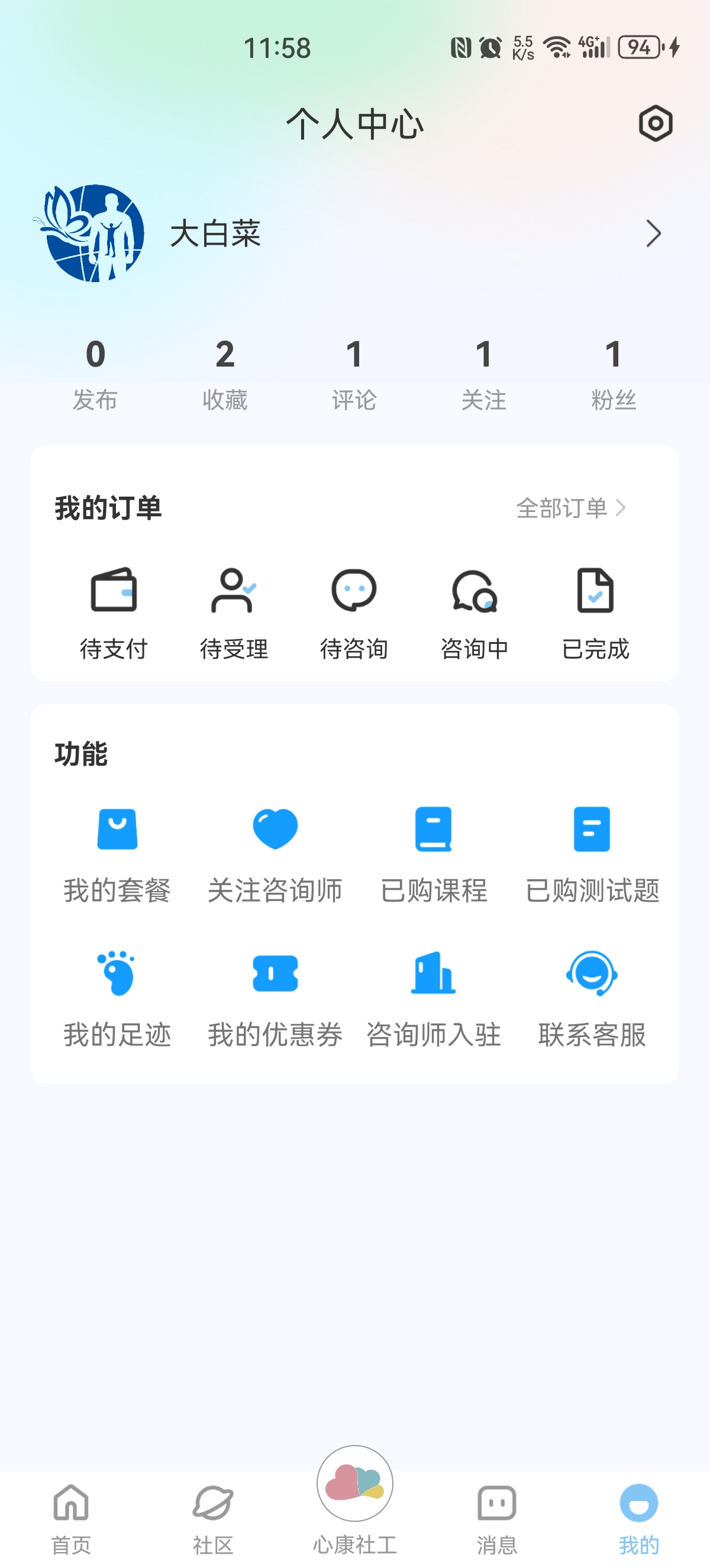Check 待咨询 orders
This screenshot has height=1568, width=710.
point(354,613)
